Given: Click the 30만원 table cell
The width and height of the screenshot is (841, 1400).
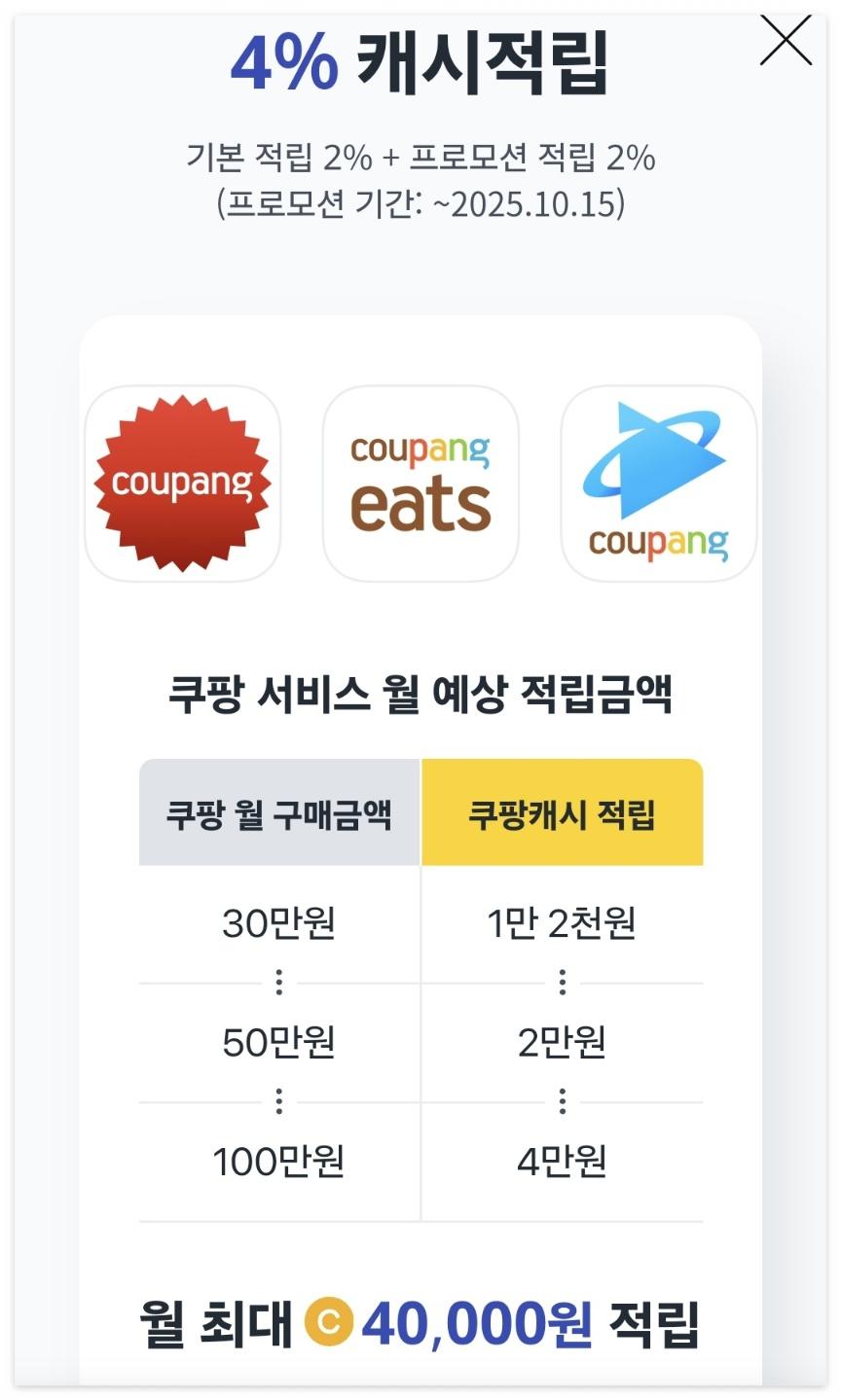Looking at the screenshot, I should click(x=279, y=925).
